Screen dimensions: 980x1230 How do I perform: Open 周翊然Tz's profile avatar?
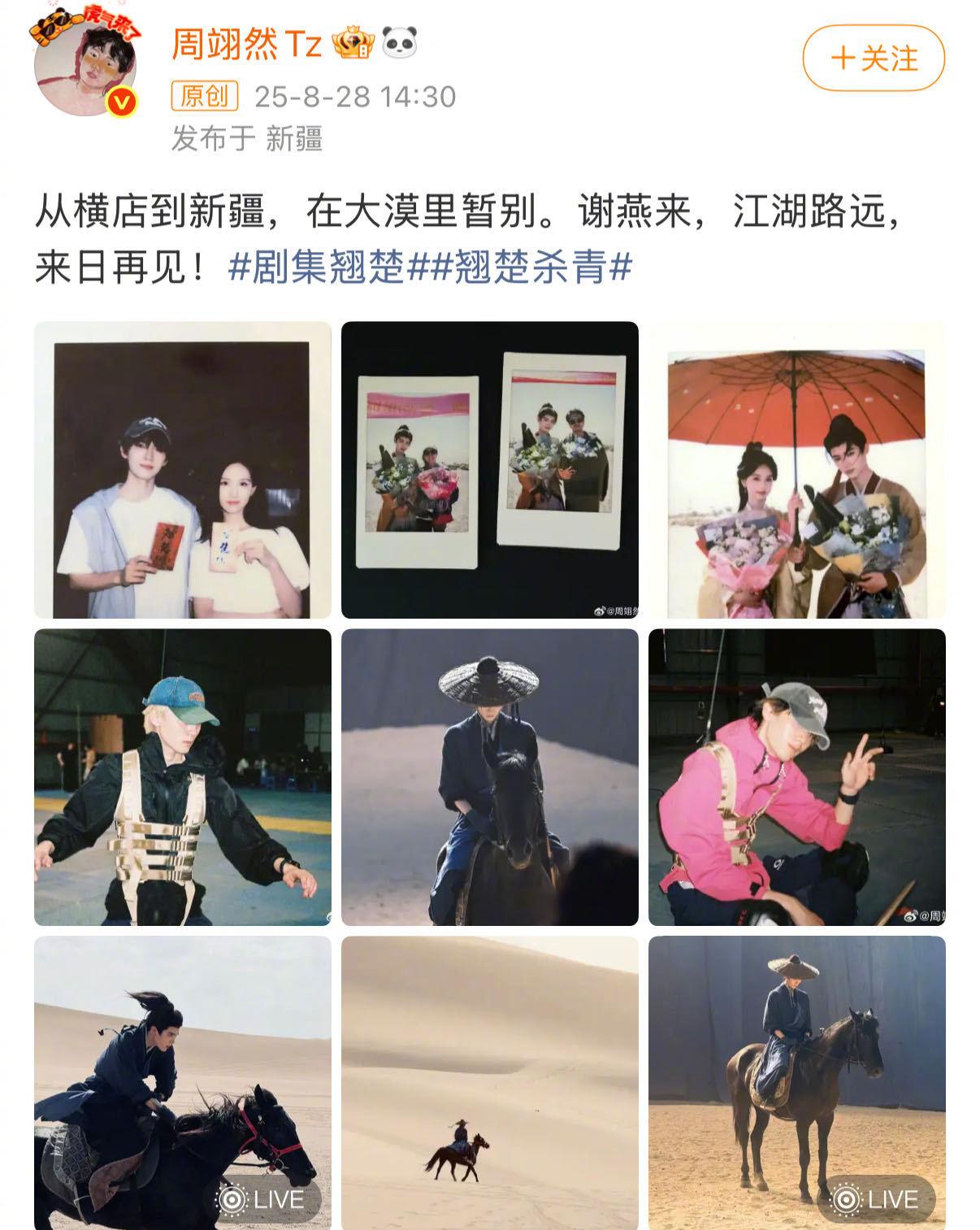coord(85,63)
